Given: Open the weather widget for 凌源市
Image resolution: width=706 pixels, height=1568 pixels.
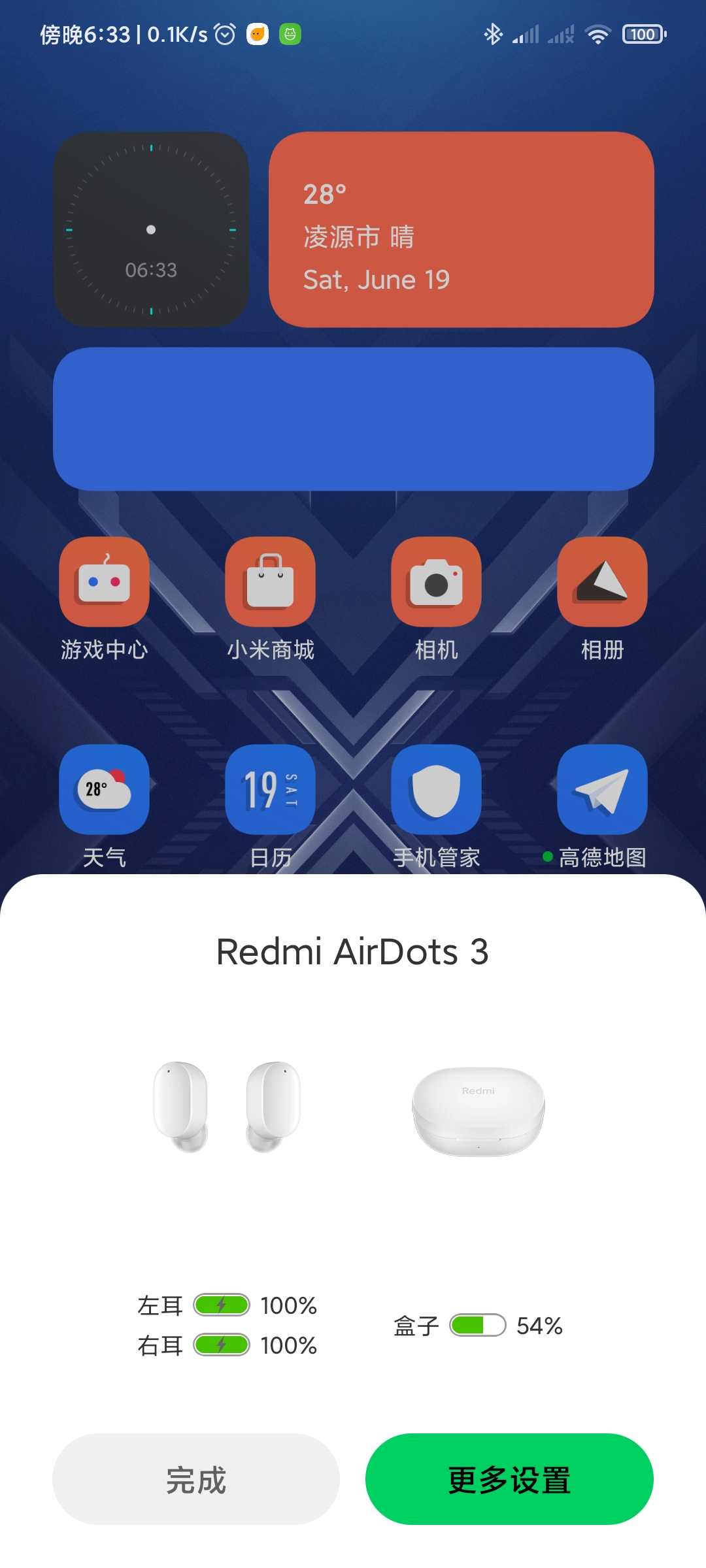Looking at the screenshot, I should coord(462,229).
